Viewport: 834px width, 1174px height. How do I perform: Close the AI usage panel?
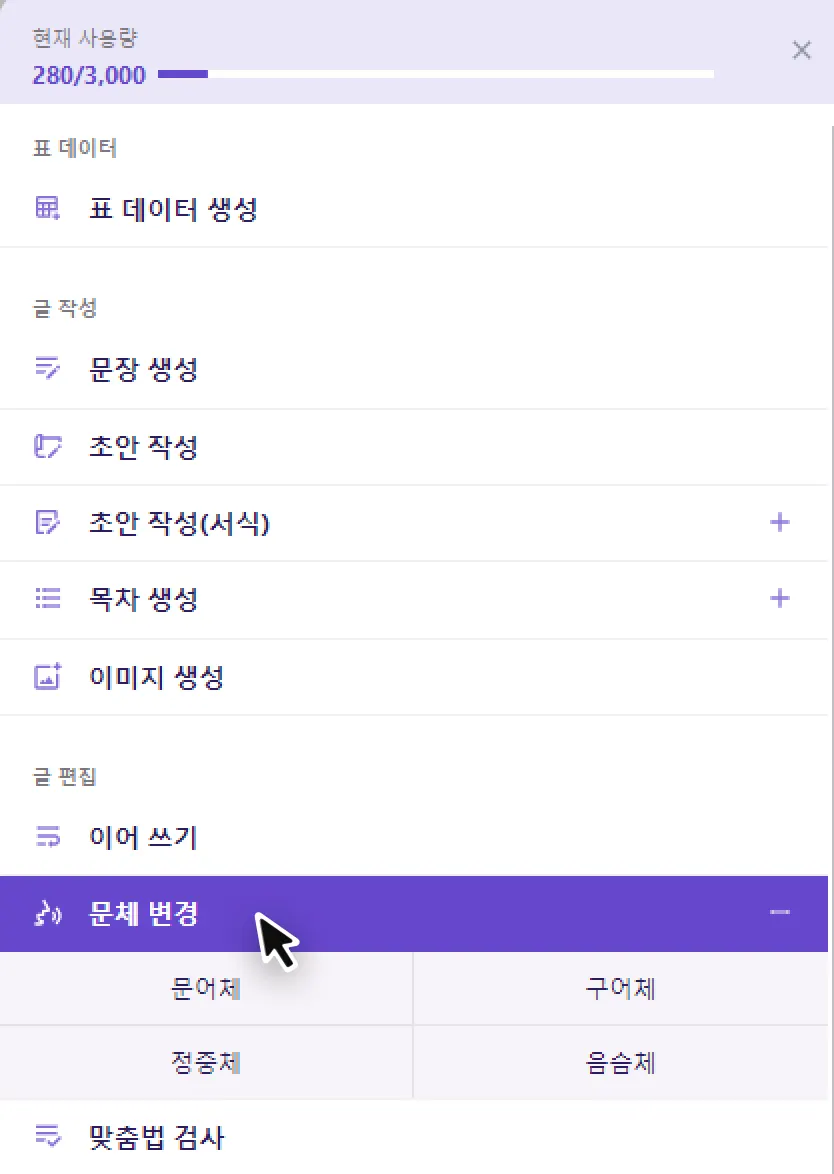(801, 51)
